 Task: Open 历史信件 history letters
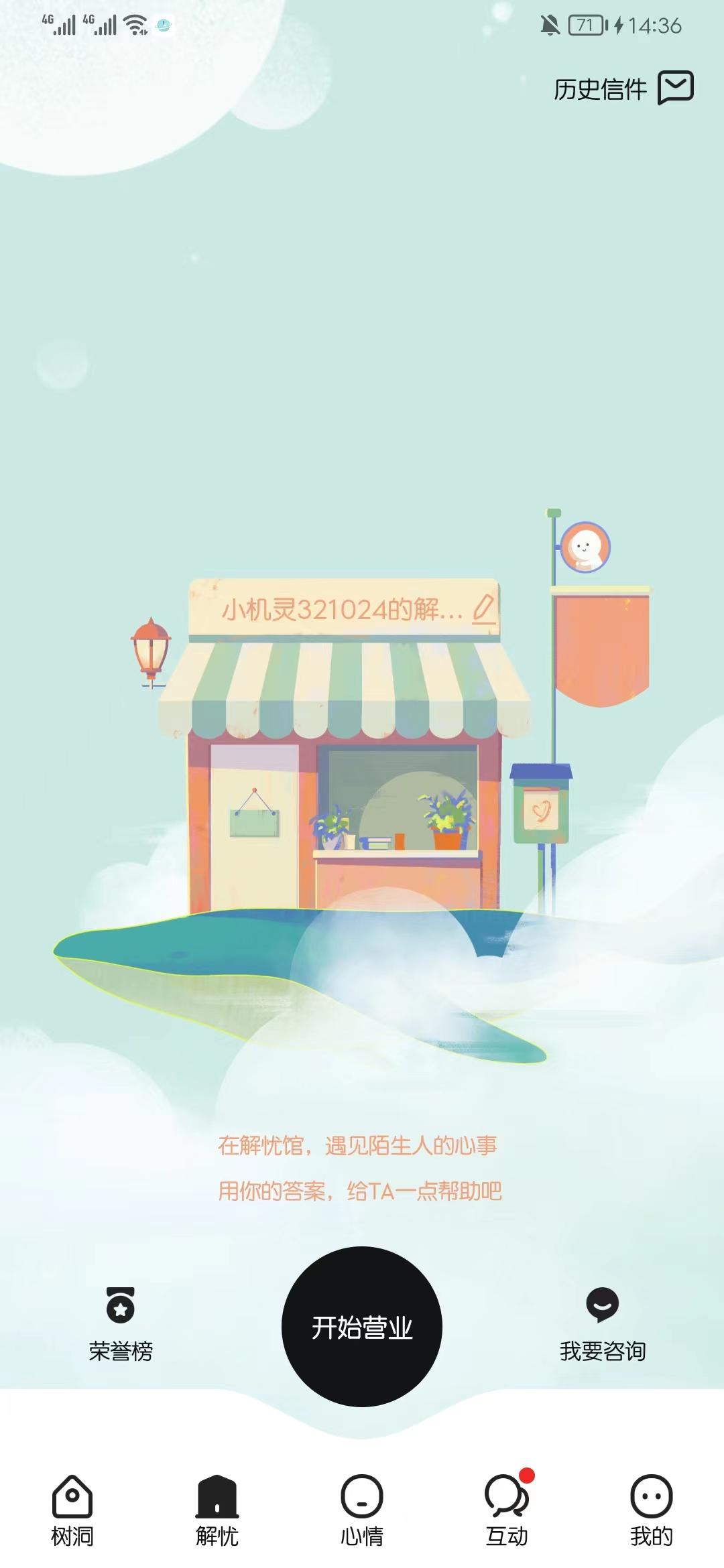click(x=623, y=88)
